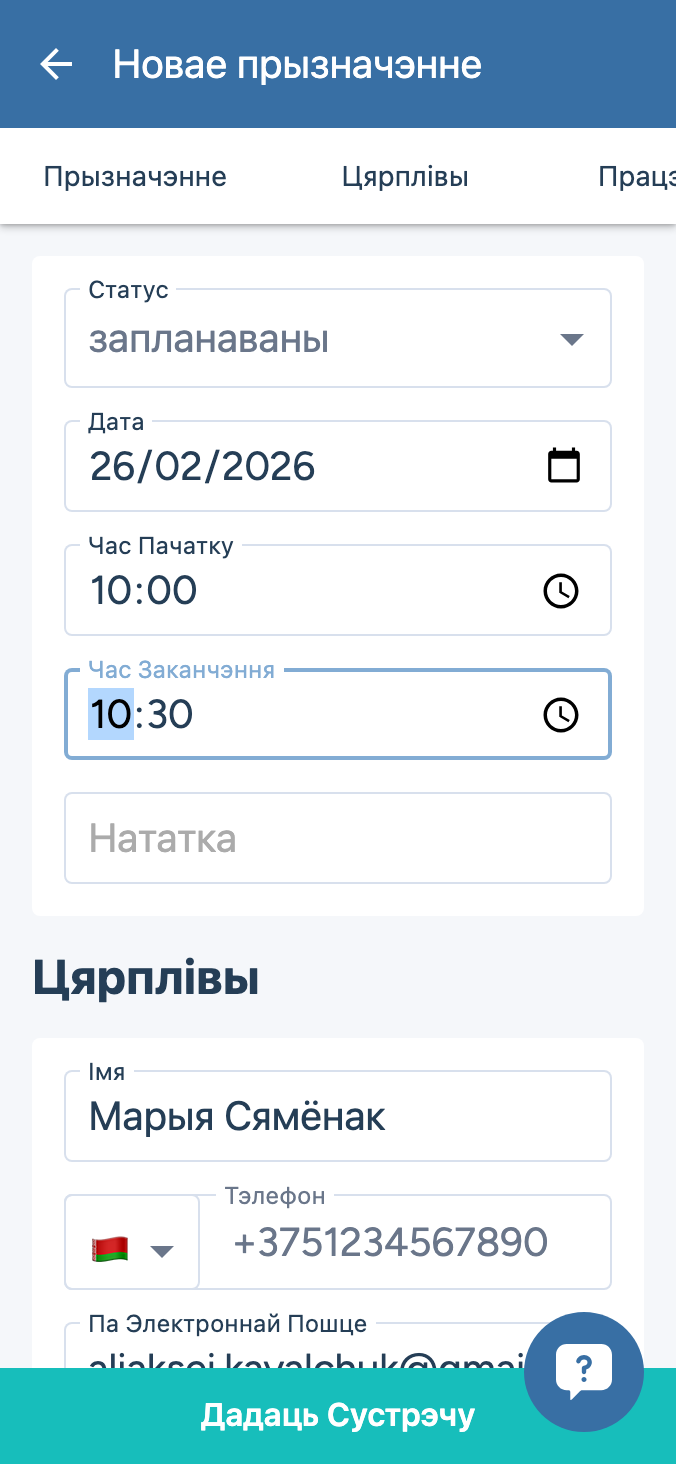Tap the Тэлефон number field
Screen dimensions: 676x1464
pyautogui.click(x=405, y=1243)
